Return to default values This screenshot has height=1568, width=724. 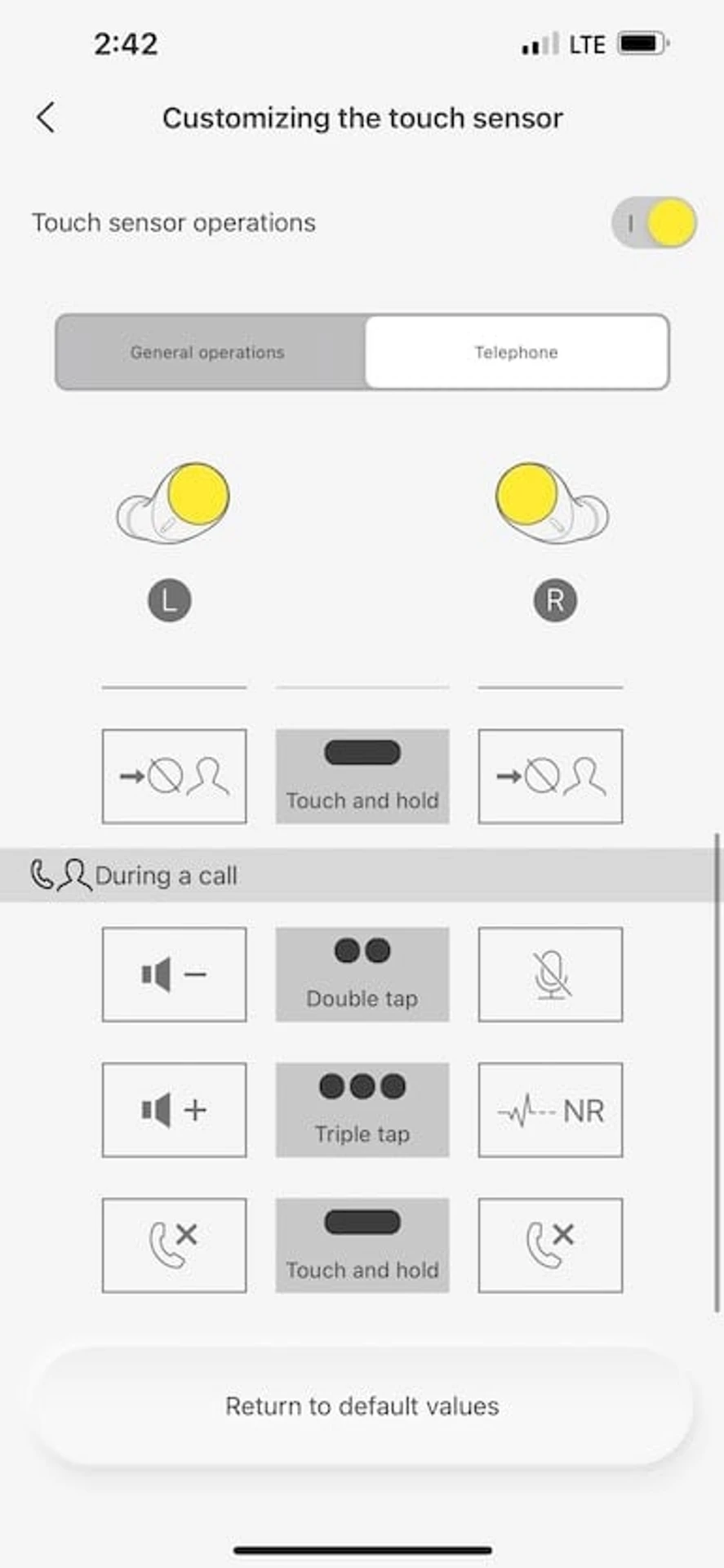click(x=362, y=1405)
